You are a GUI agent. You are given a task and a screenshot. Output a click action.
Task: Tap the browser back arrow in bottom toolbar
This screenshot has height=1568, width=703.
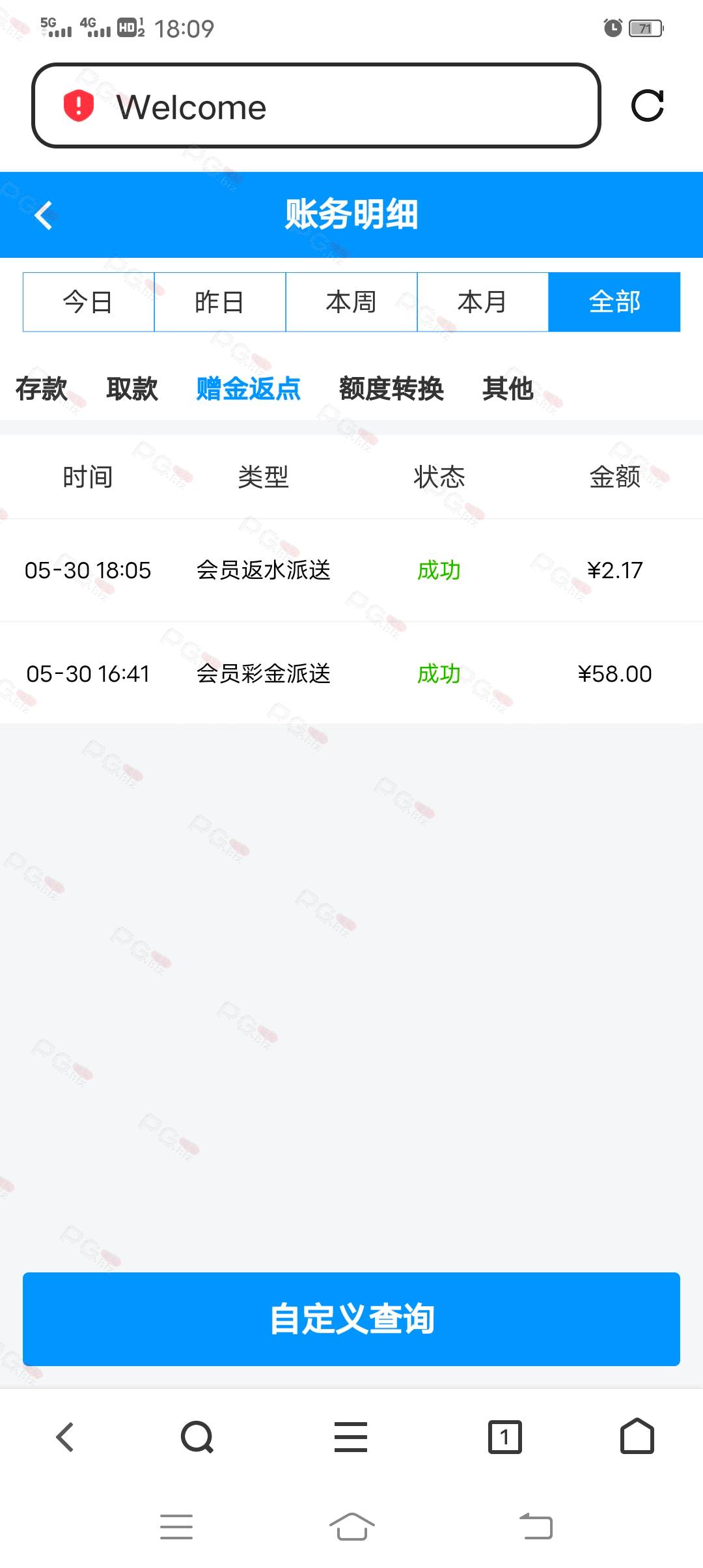pos(65,1436)
